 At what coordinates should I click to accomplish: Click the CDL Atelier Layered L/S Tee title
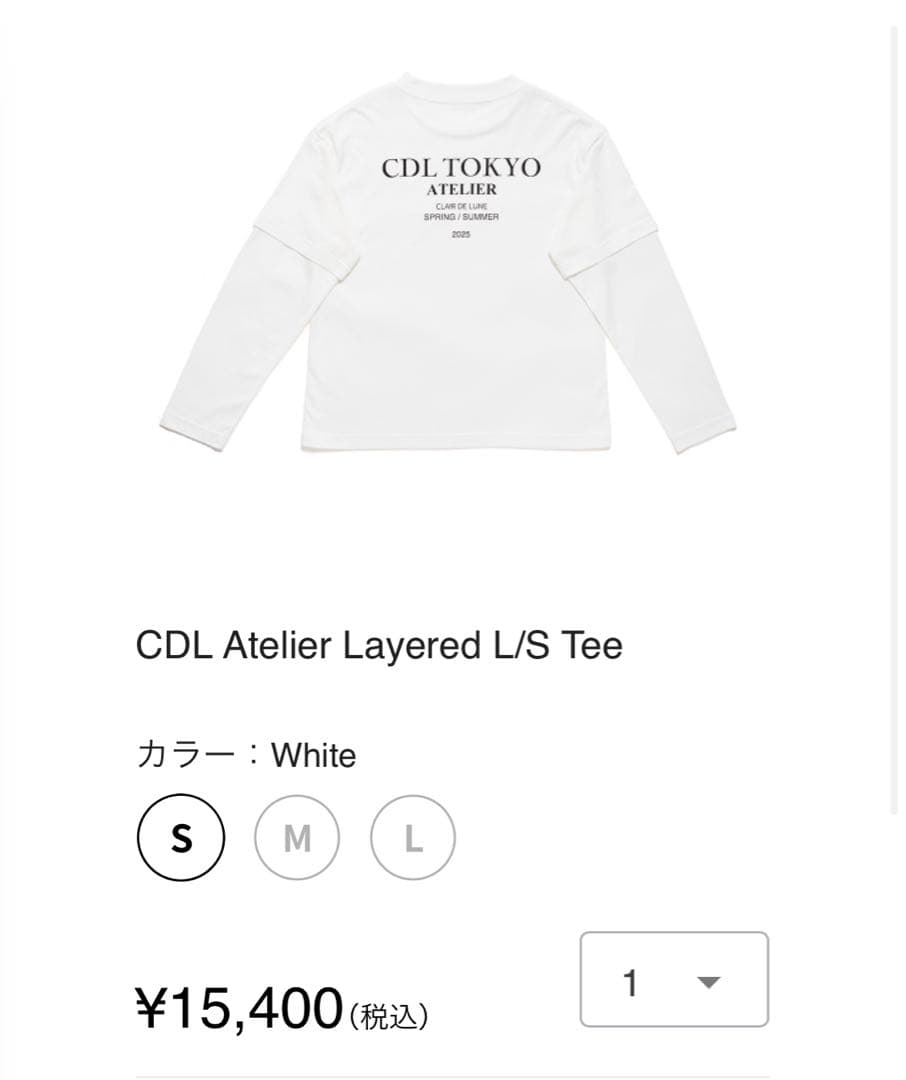point(380,645)
